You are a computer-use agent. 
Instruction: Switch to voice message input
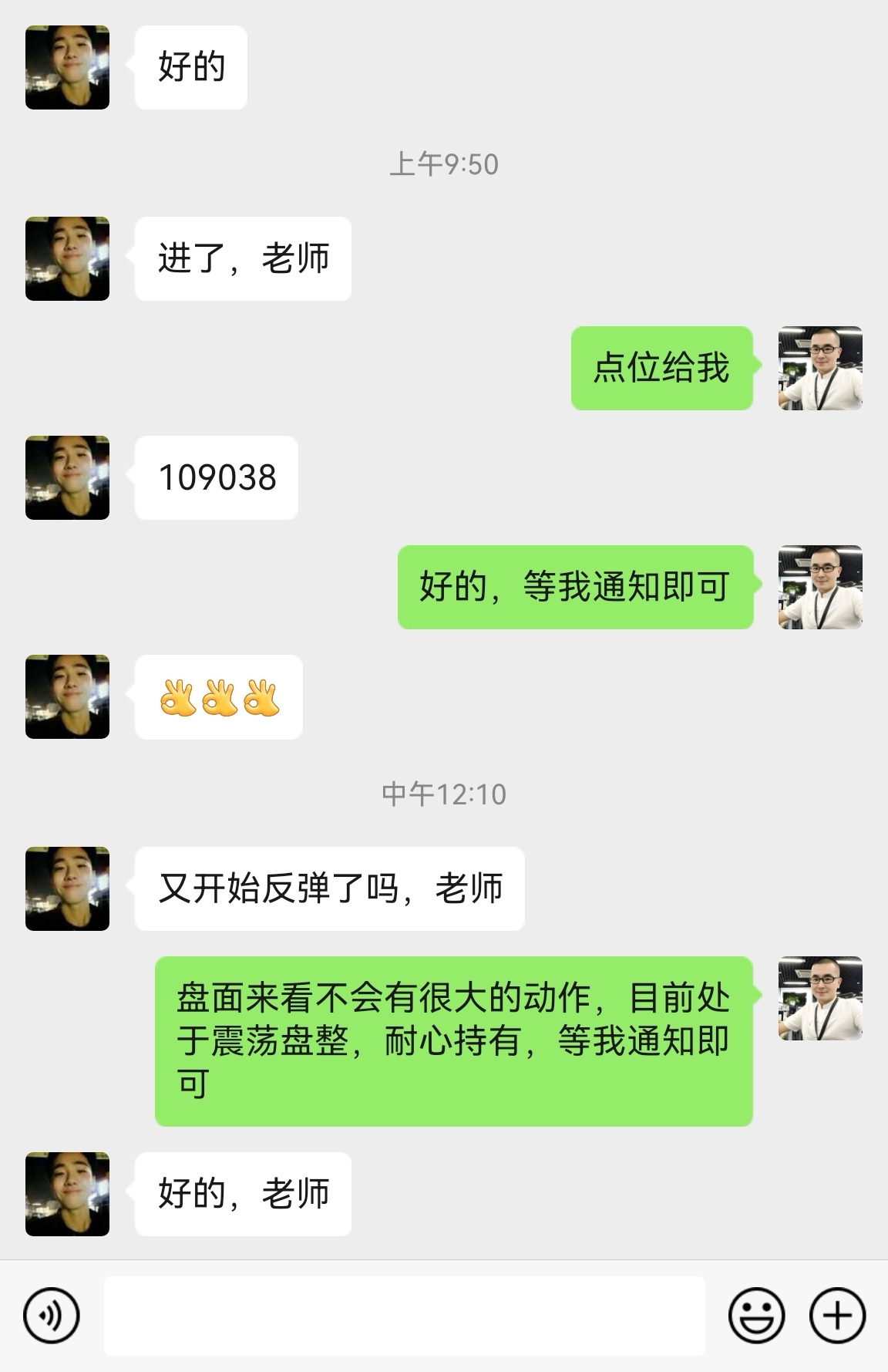[52, 1315]
